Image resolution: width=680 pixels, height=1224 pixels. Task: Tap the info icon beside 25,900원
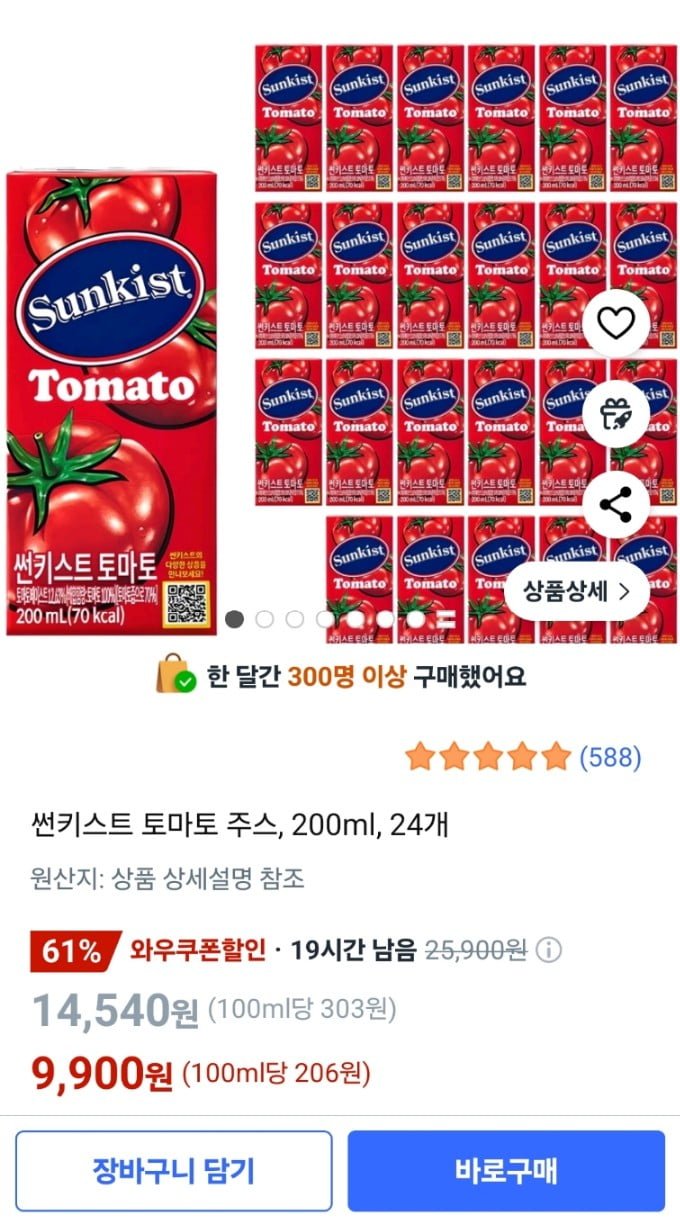551,950
